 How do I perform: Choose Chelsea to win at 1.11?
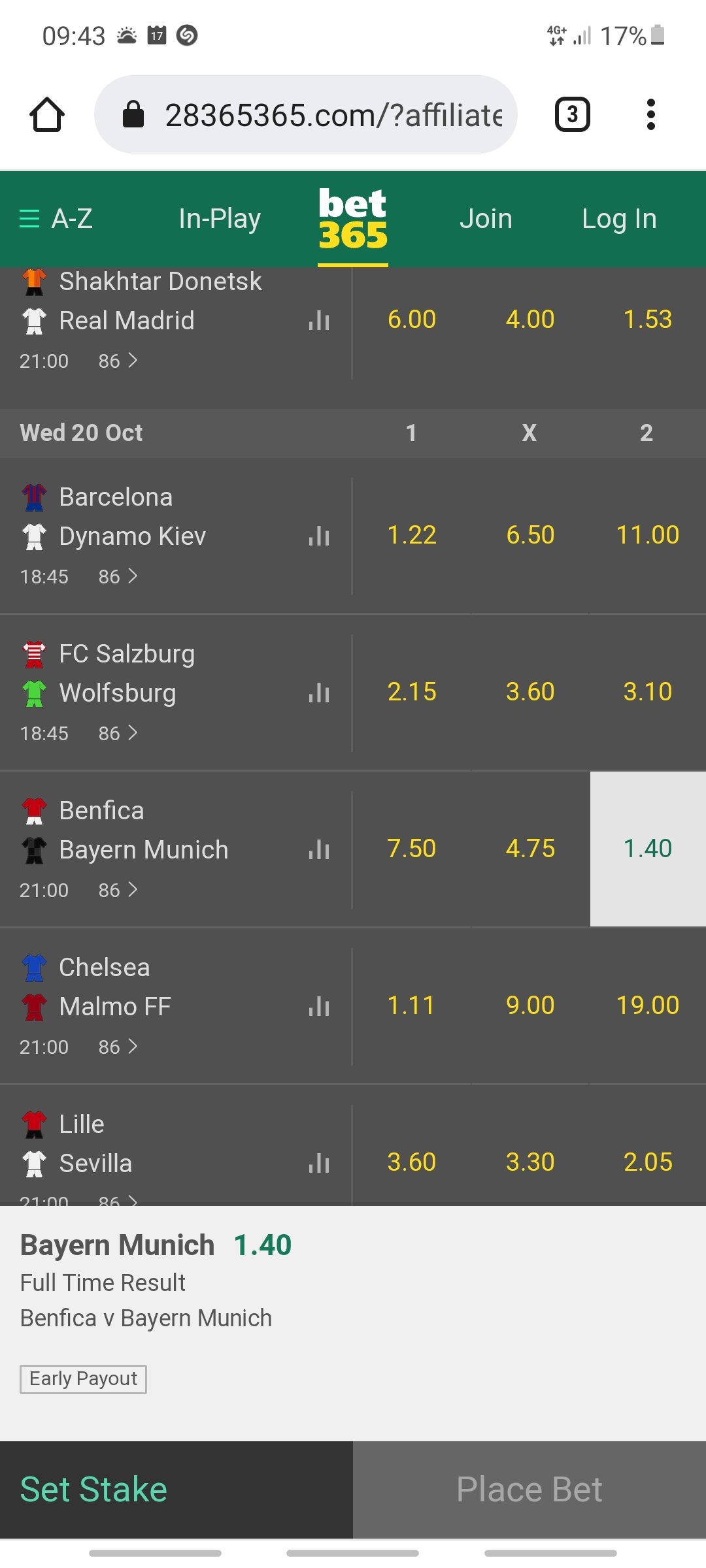[x=412, y=1005]
